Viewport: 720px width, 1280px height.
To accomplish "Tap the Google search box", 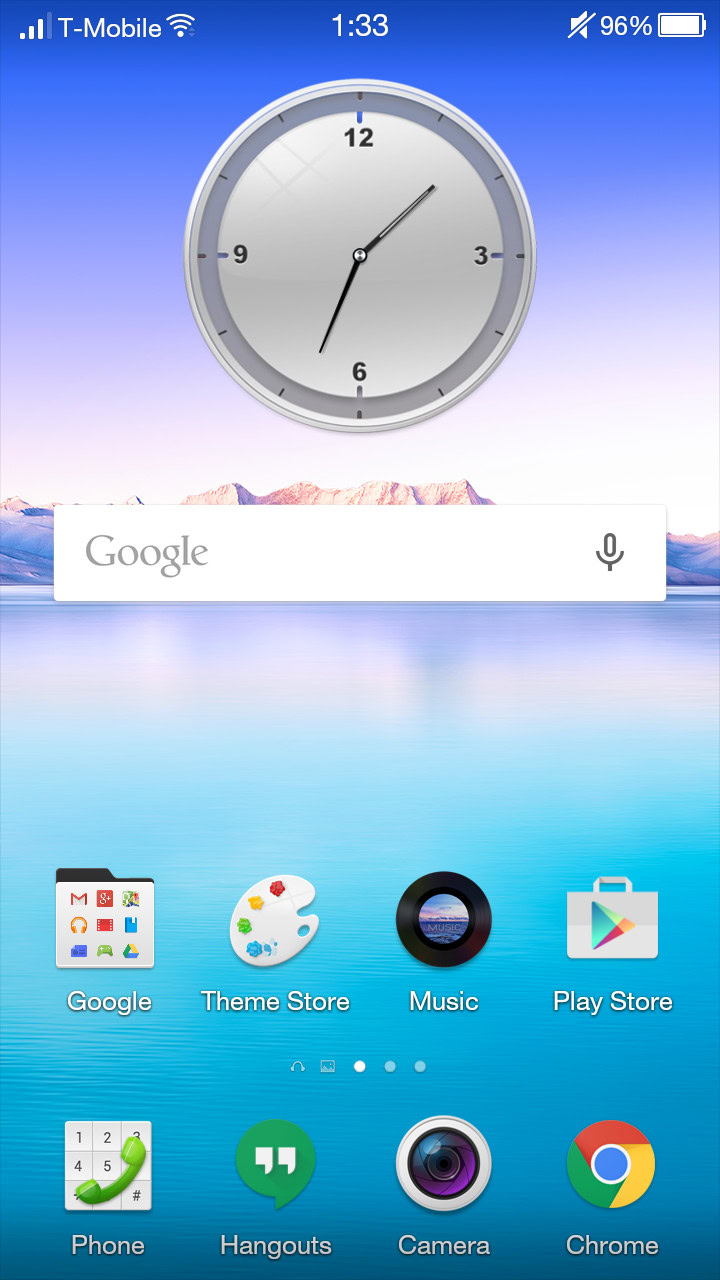I will 360,553.
